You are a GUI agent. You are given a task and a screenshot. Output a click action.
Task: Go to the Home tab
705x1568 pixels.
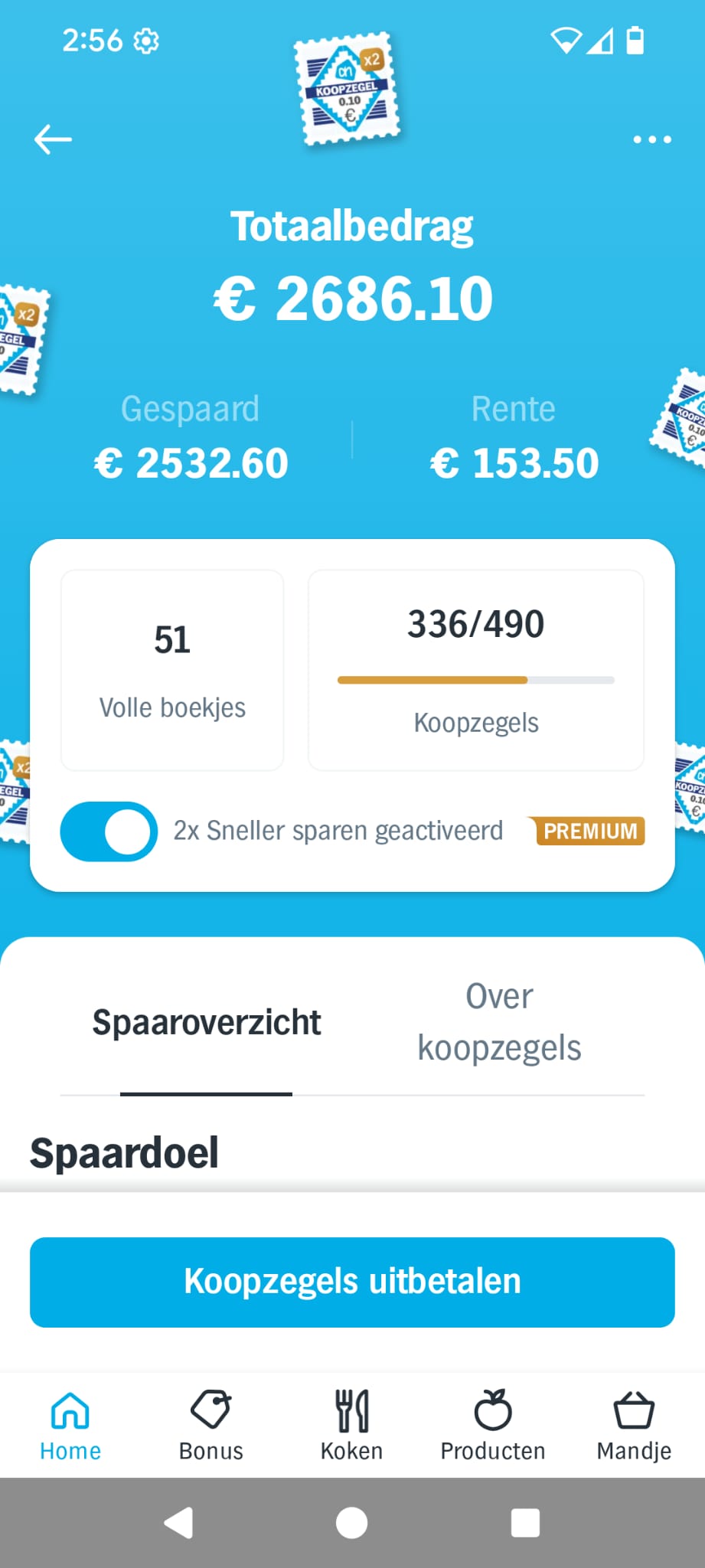pos(70,1426)
